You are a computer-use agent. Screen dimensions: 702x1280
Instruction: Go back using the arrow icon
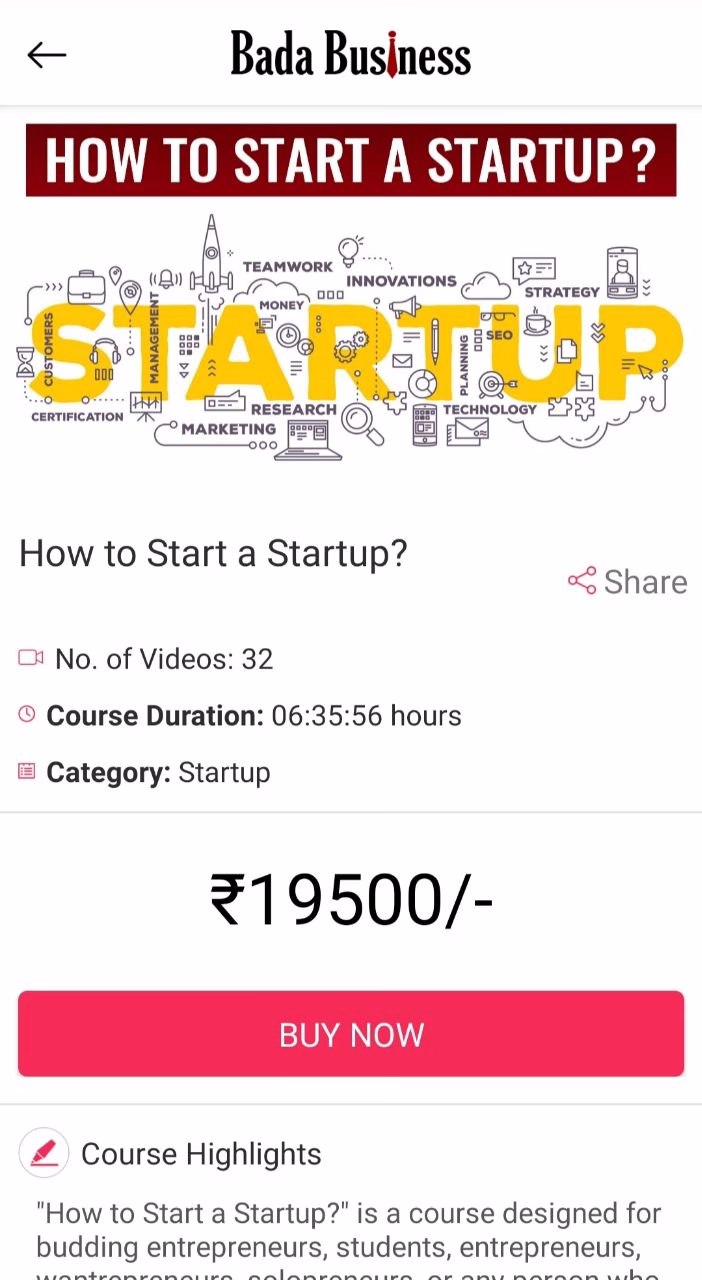pos(46,55)
